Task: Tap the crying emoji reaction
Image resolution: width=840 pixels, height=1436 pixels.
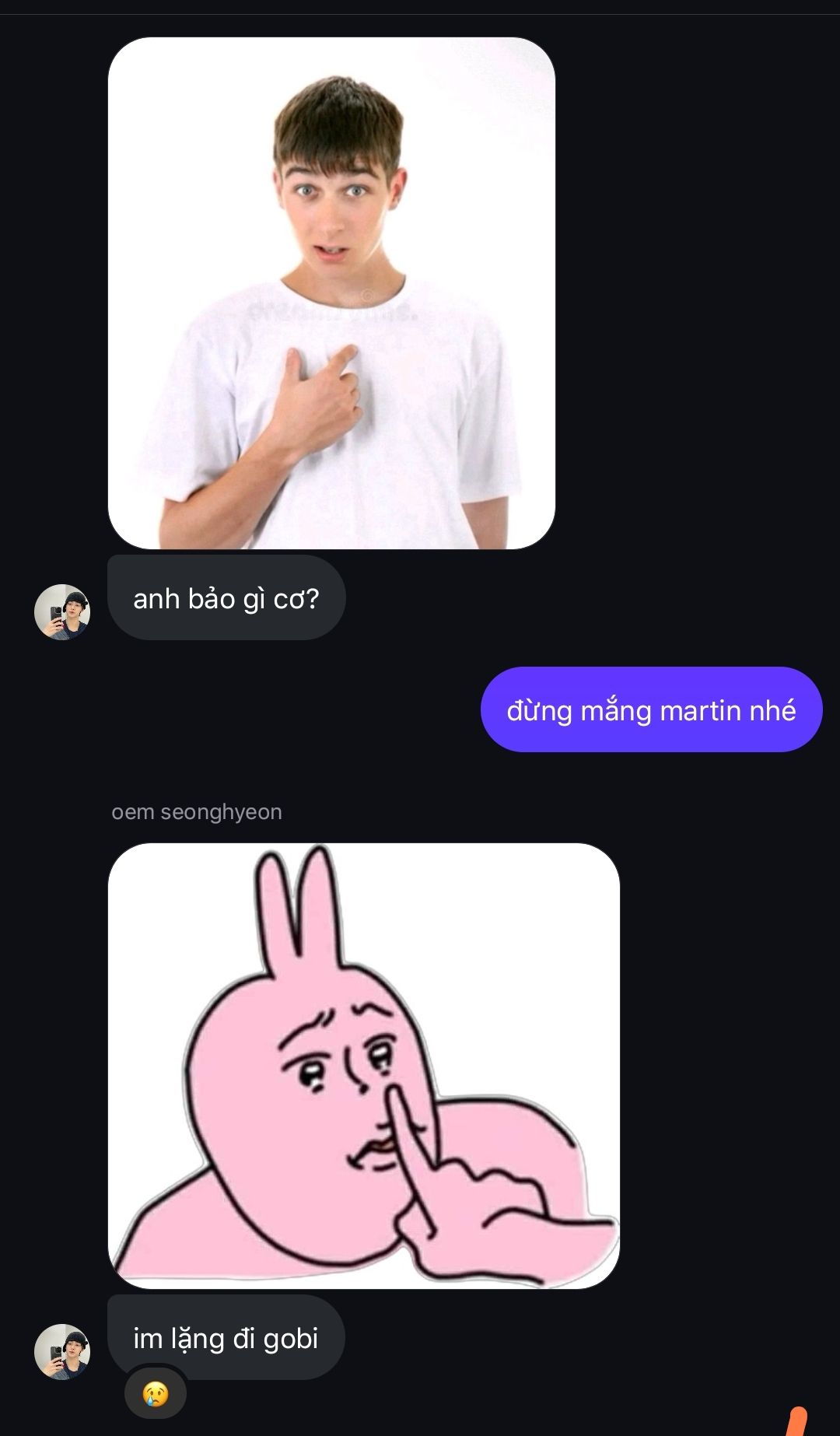Action: click(156, 1394)
